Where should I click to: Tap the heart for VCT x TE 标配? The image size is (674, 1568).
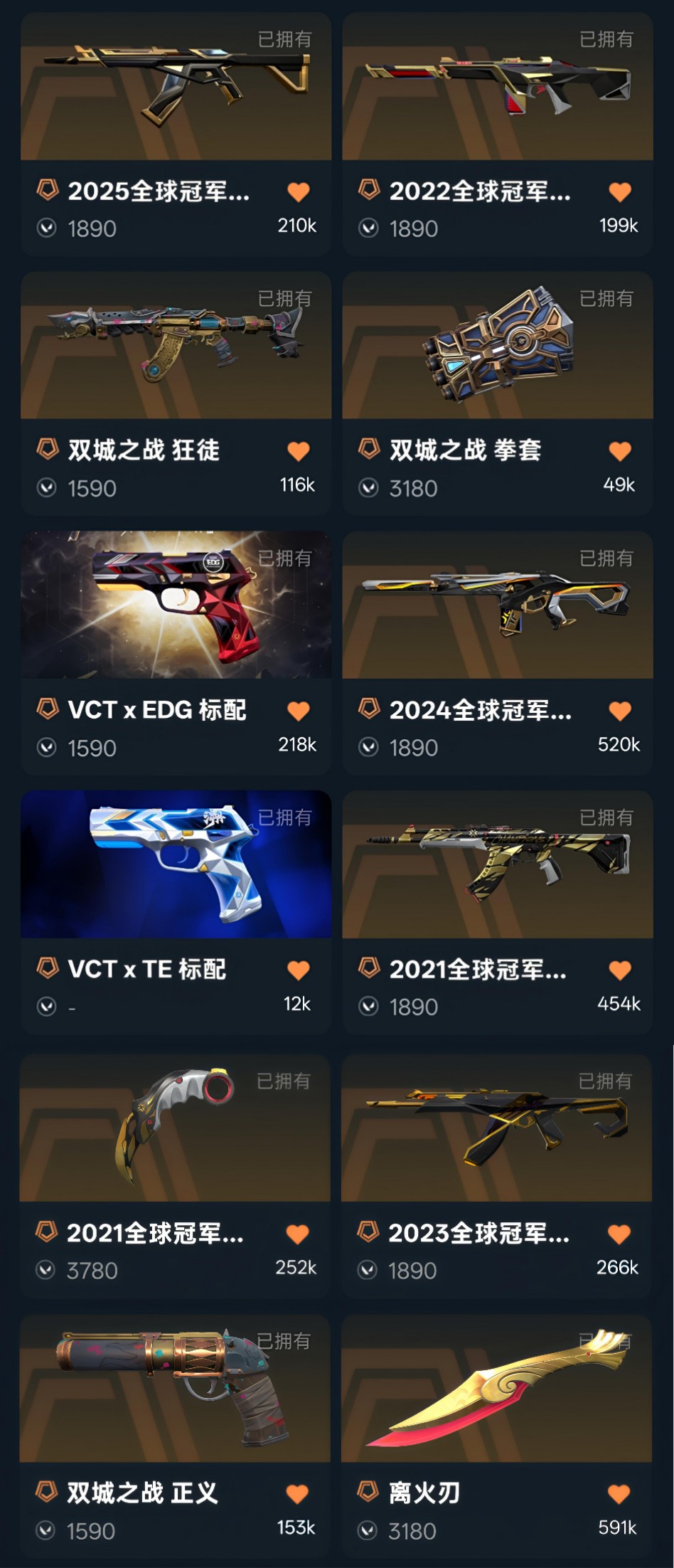point(299,970)
